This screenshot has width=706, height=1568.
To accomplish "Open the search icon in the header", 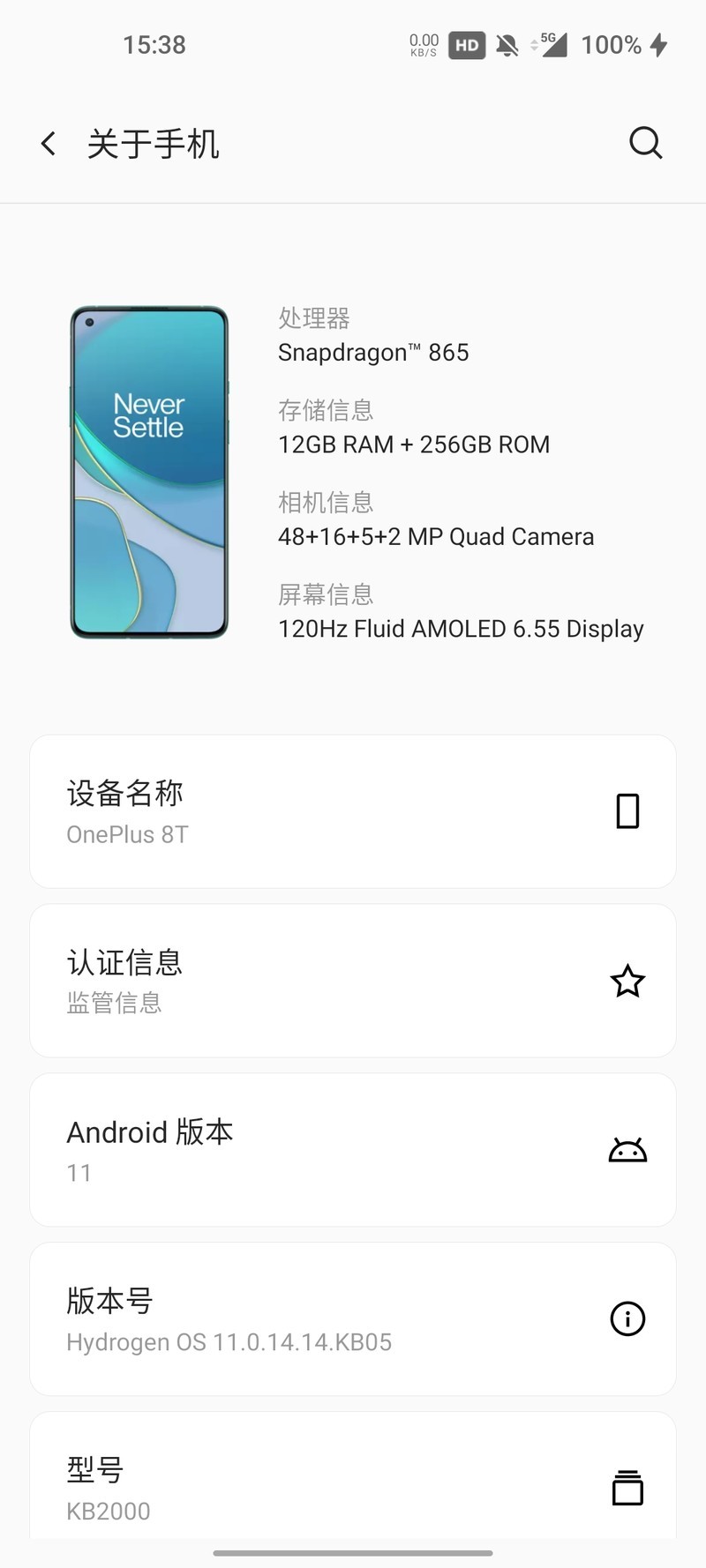I will tap(645, 143).
